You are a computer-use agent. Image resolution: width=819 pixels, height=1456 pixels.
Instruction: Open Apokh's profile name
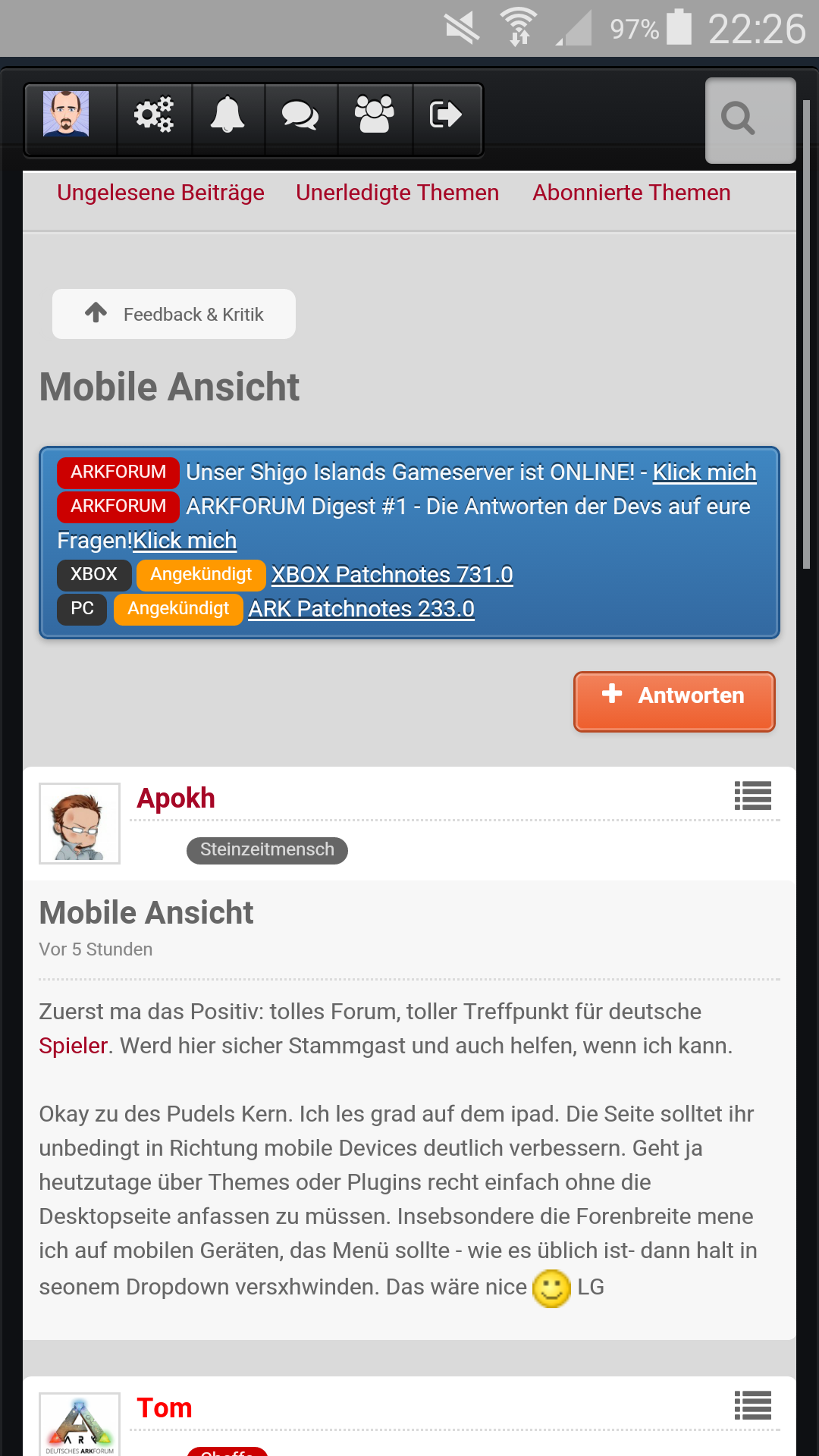pos(176,799)
